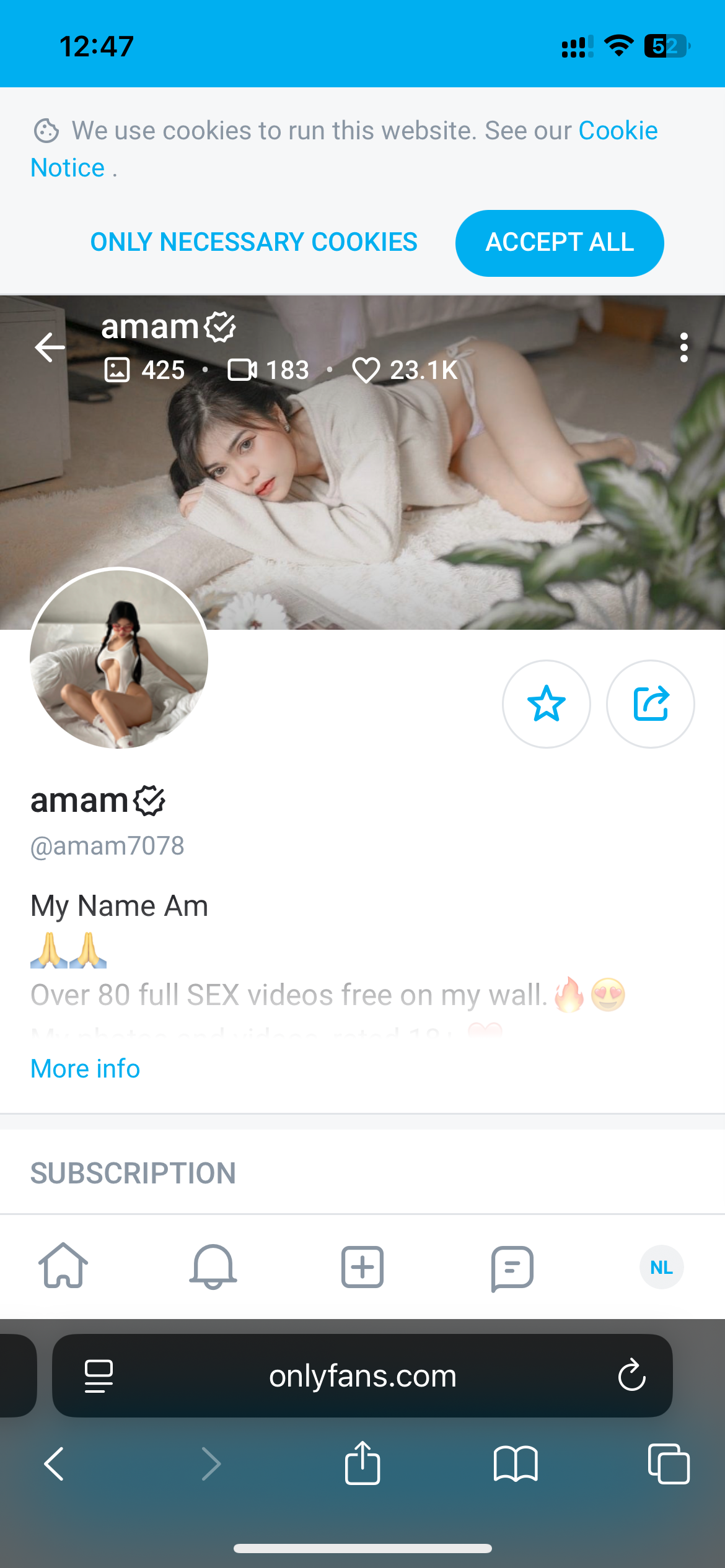Go back using the profile header arrow
Screen dimensions: 725x1568
coord(50,347)
